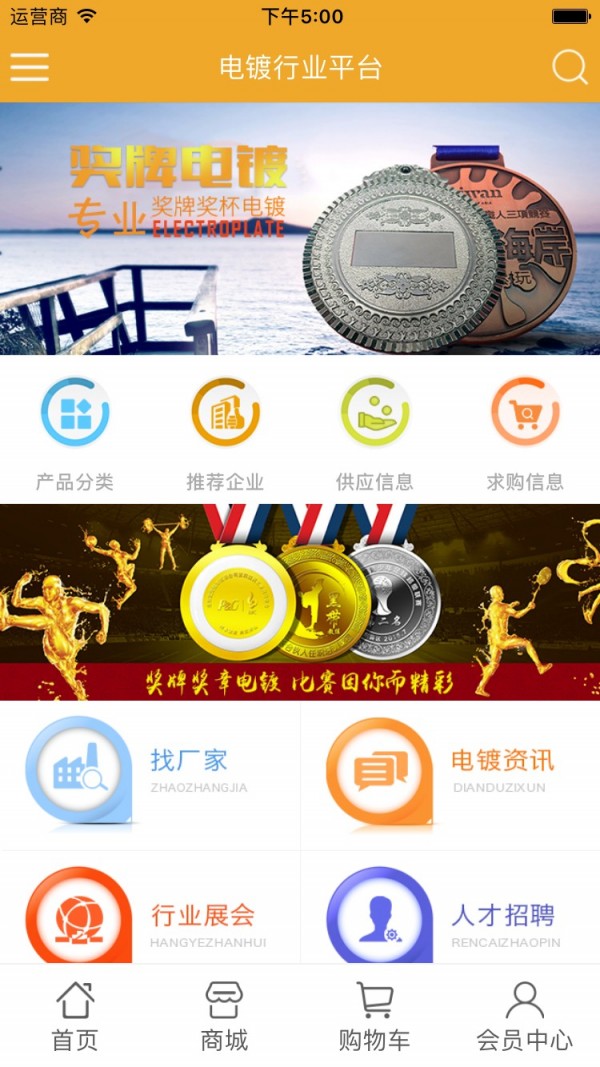Open the hamburger drawer menu
600x1067 pixels.
pos(30,68)
